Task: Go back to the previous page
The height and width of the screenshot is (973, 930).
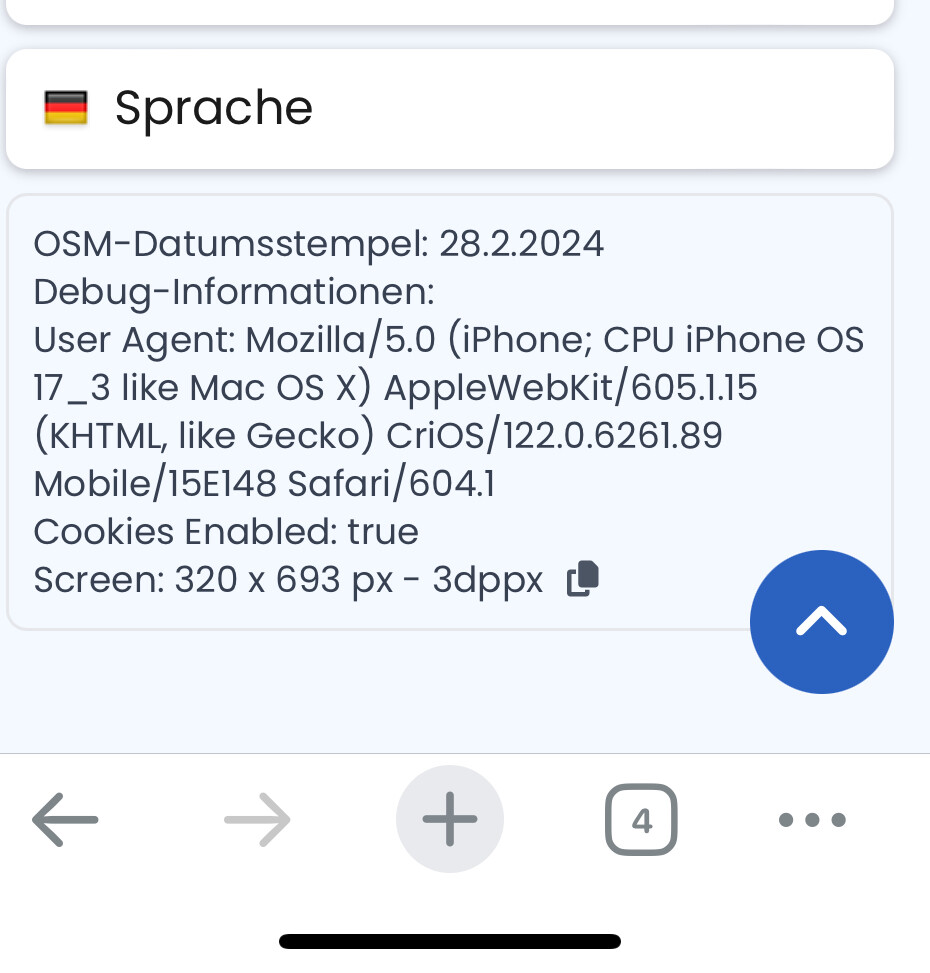Action: pos(65,820)
